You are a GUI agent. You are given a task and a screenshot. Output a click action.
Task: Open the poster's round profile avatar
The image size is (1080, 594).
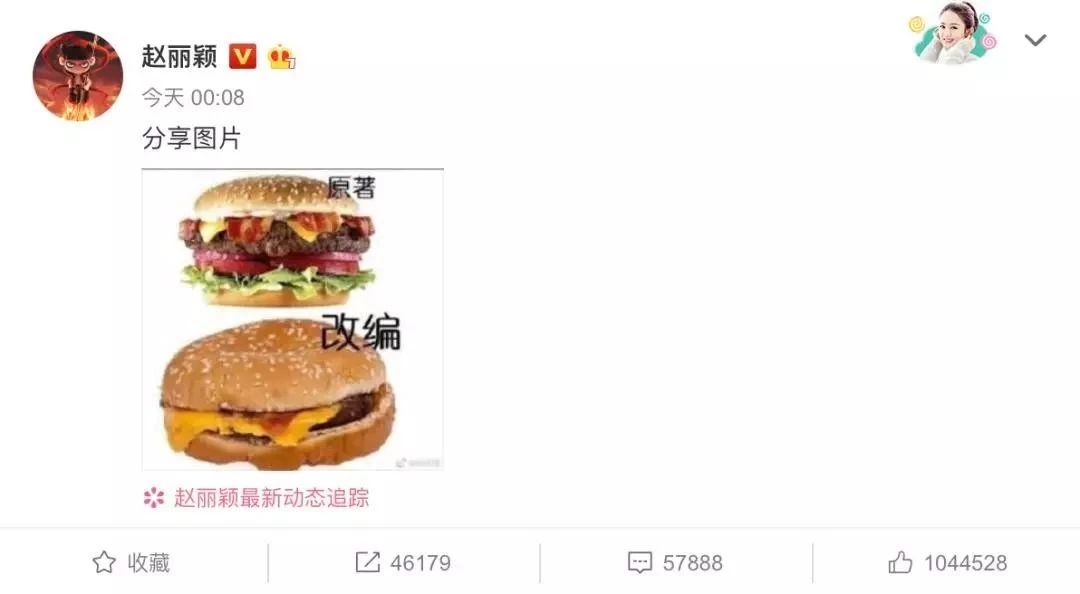[x=78, y=76]
